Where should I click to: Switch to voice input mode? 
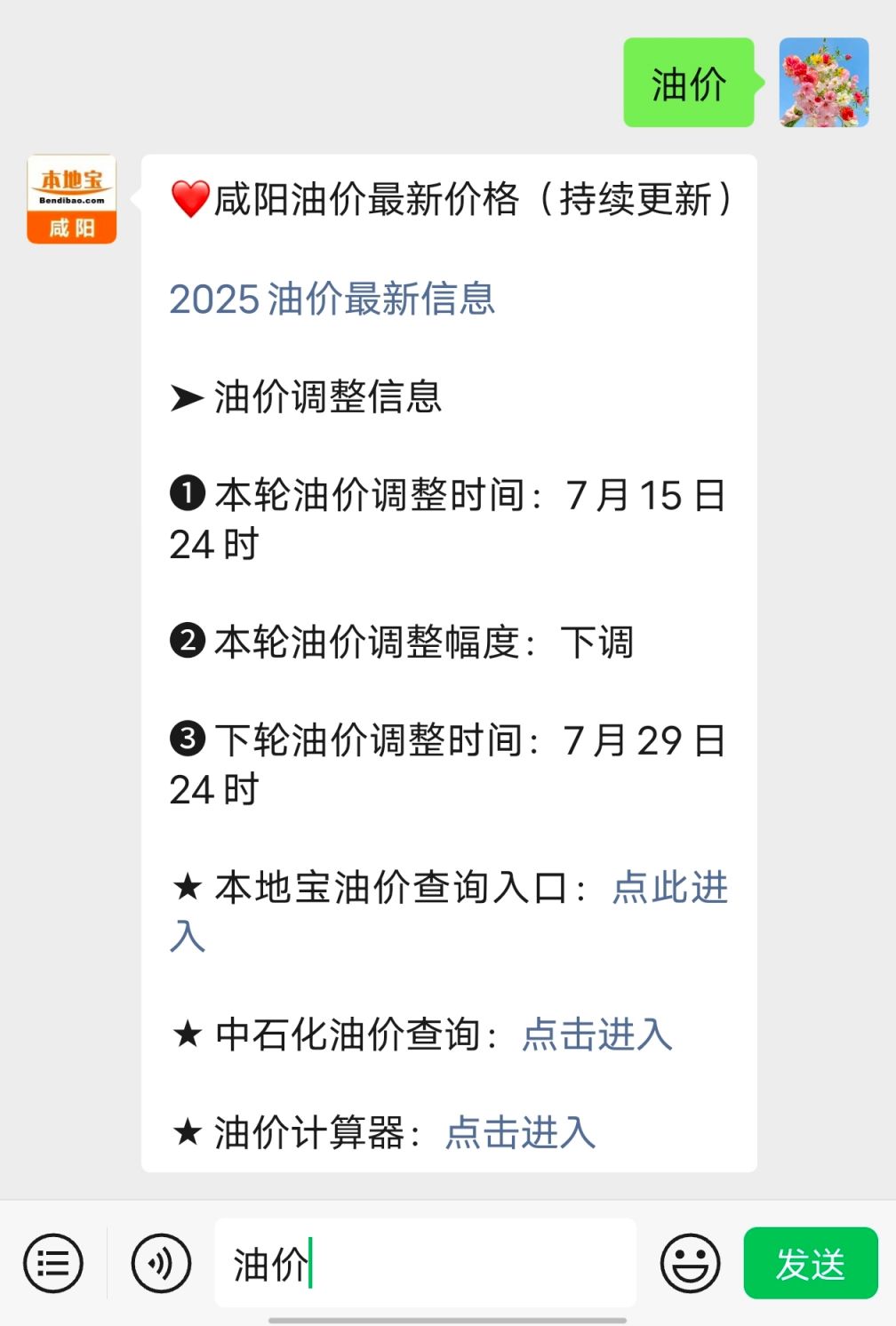click(161, 1263)
